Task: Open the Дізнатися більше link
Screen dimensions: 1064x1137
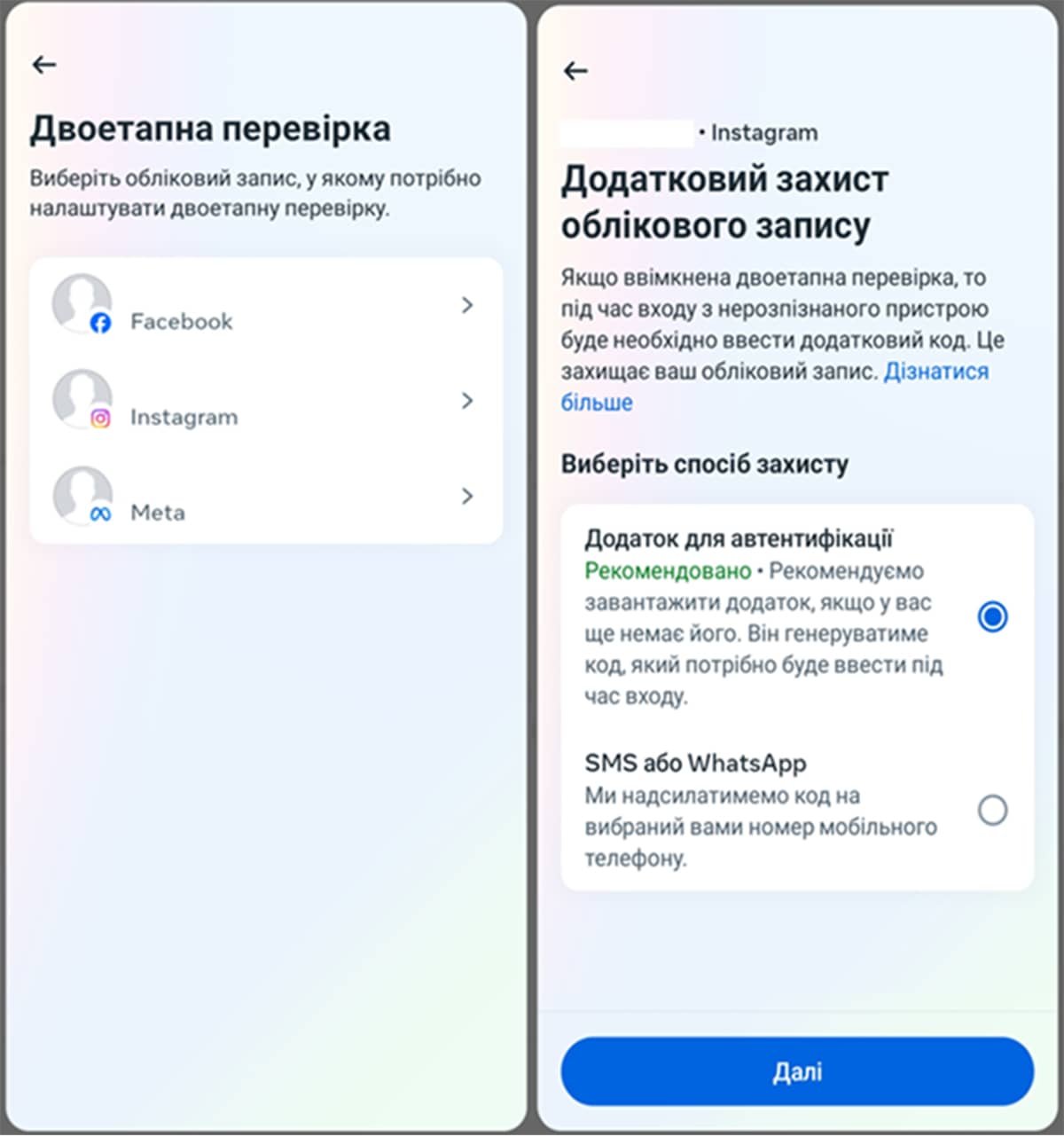Action: click(x=935, y=372)
